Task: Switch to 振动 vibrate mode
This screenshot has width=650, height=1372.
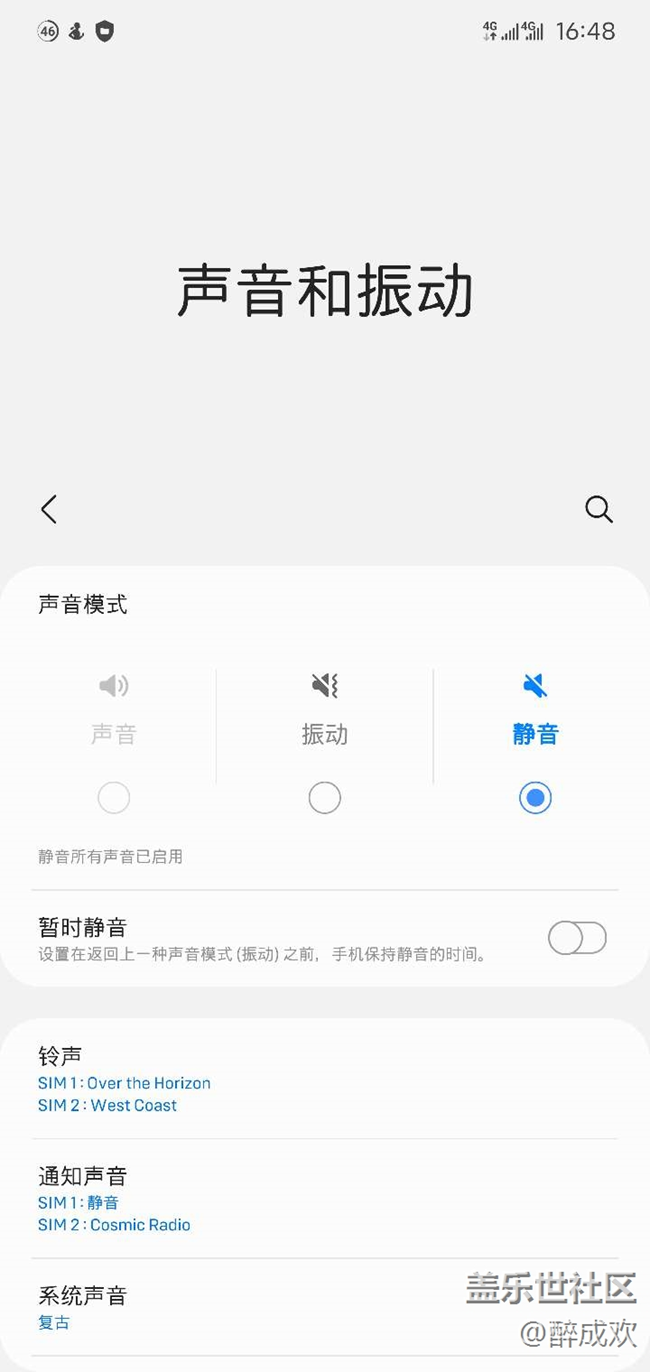Action: (x=324, y=797)
